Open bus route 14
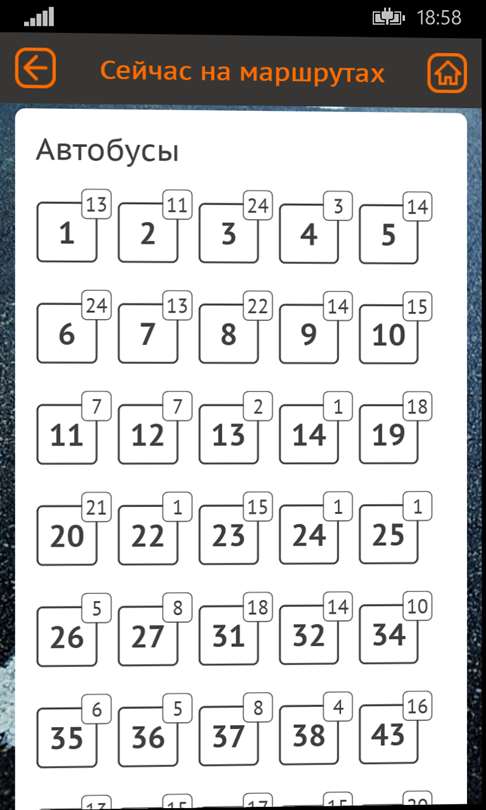Image resolution: width=486 pixels, height=810 pixels. [x=309, y=434]
